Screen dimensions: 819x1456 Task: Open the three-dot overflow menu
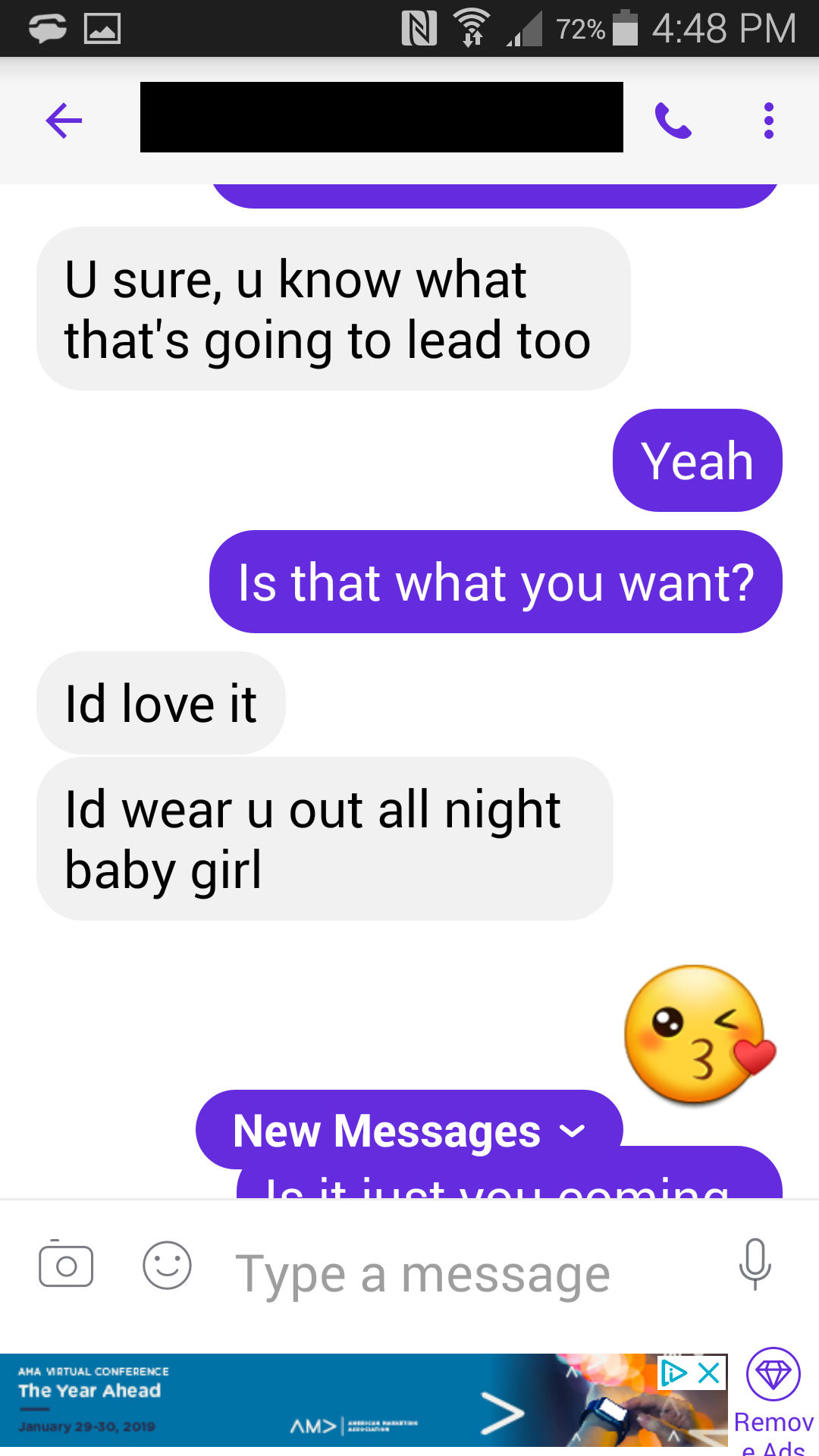click(x=768, y=121)
